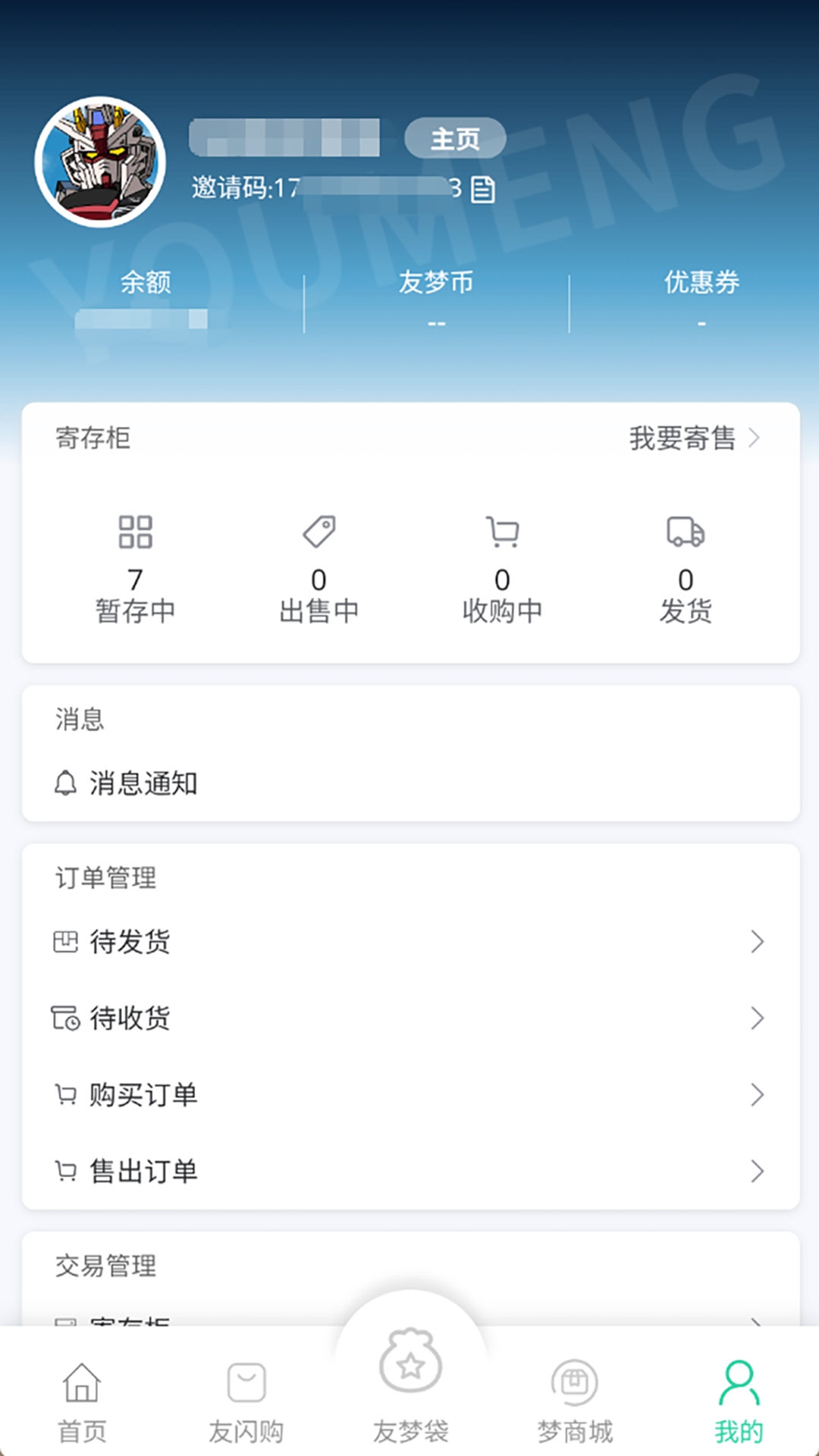The height and width of the screenshot is (1456, 819).
Task: Open 消息通知 via the bell icon
Action: point(65,784)
